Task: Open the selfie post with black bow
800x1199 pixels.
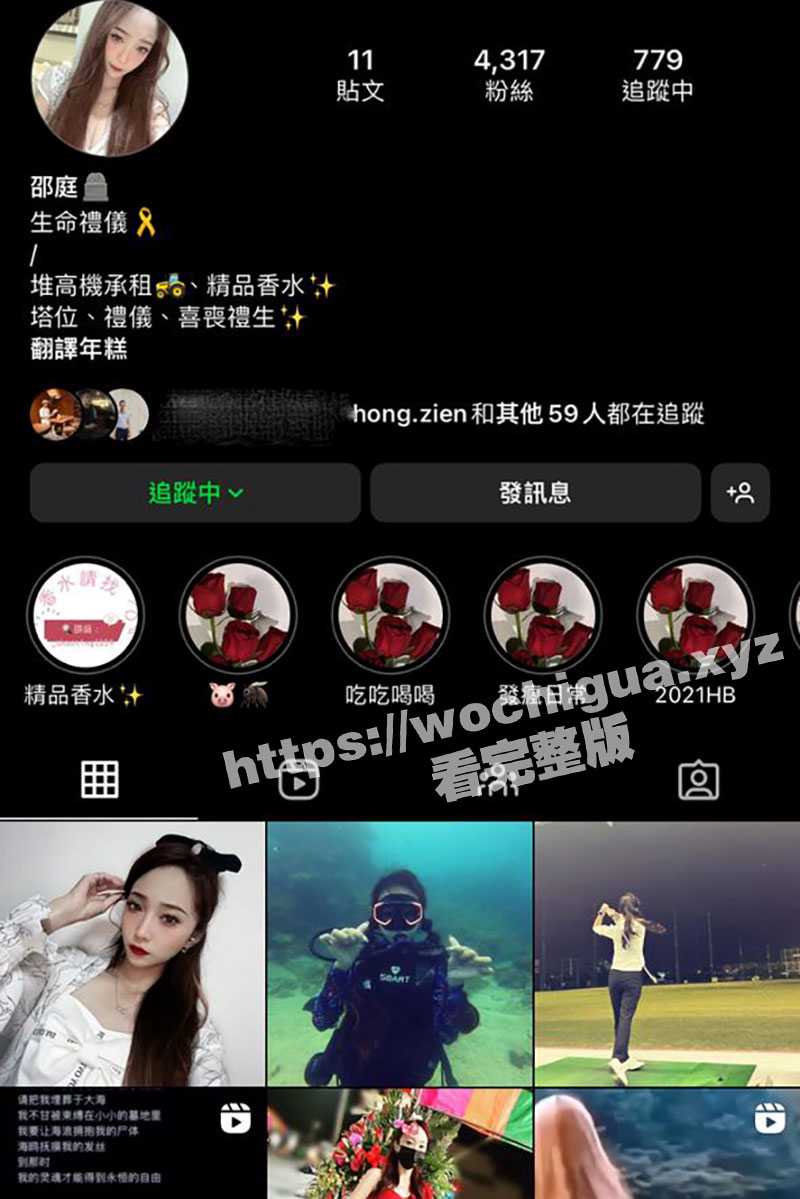Action: 132,953
